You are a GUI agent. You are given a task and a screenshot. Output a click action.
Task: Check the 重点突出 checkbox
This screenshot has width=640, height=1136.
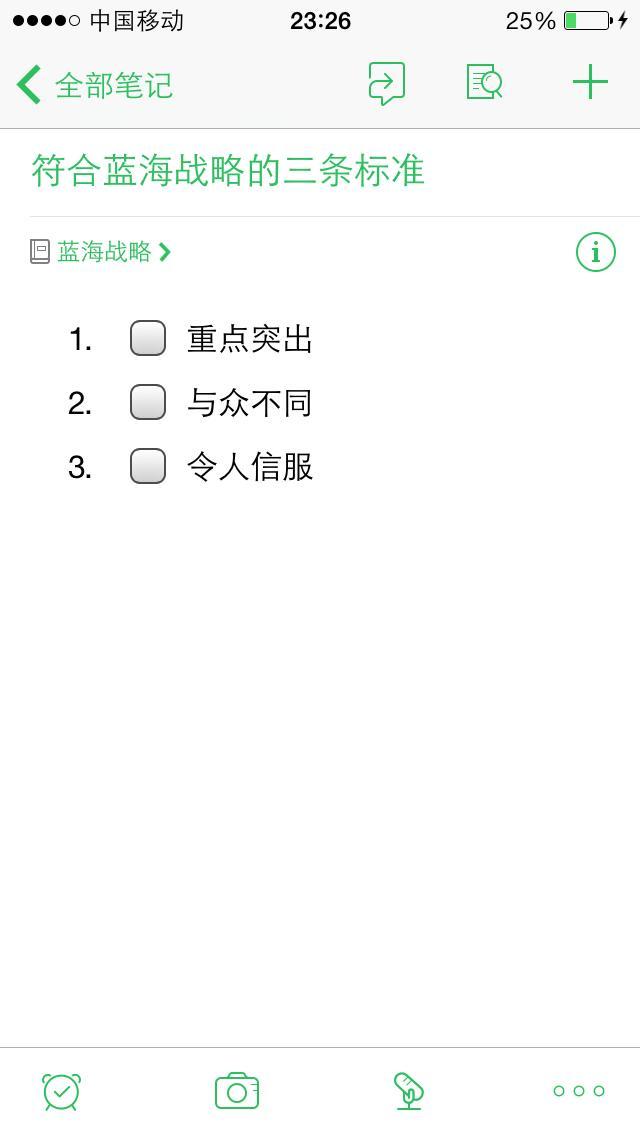pos(148,338)
